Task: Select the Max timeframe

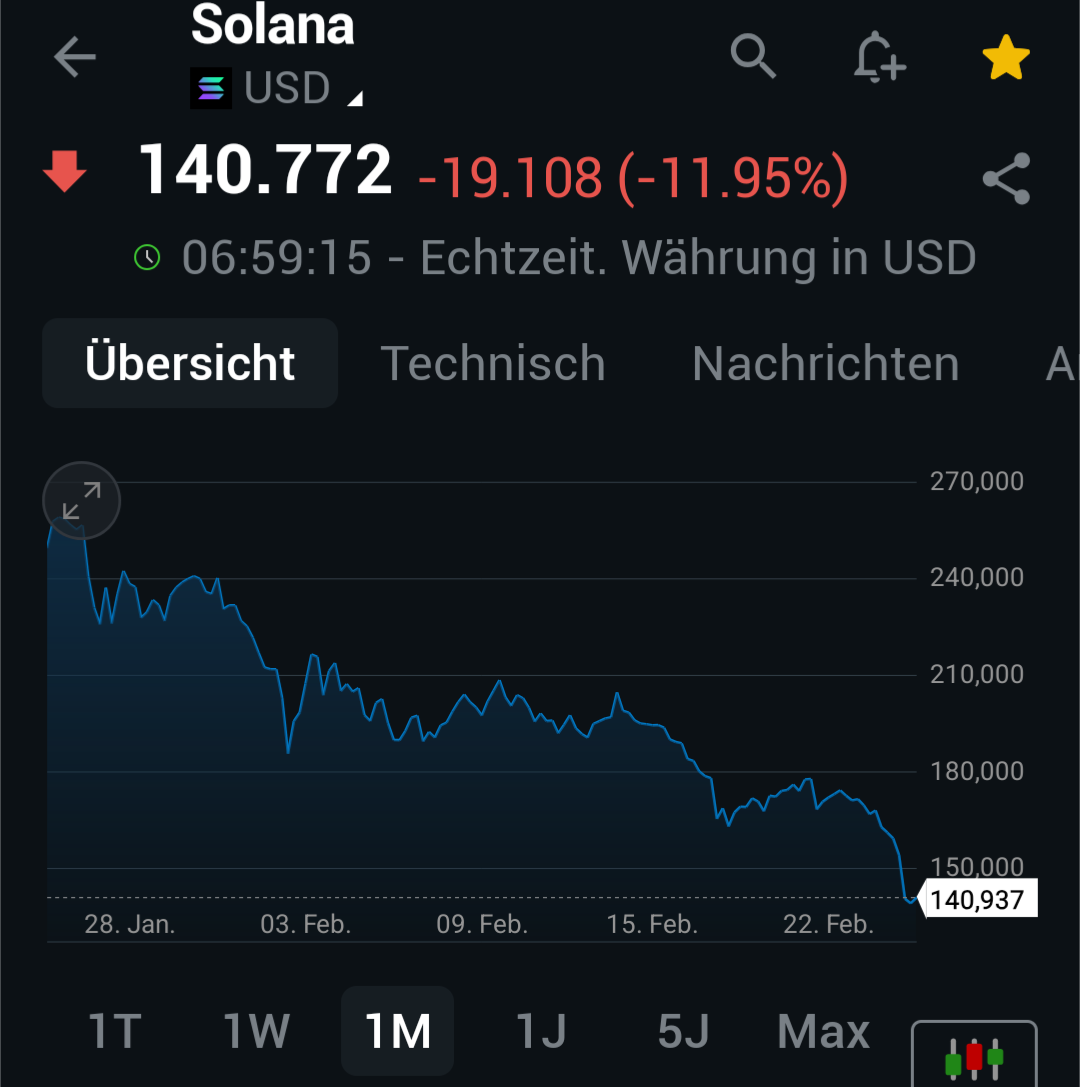Action: [823, 1030]
